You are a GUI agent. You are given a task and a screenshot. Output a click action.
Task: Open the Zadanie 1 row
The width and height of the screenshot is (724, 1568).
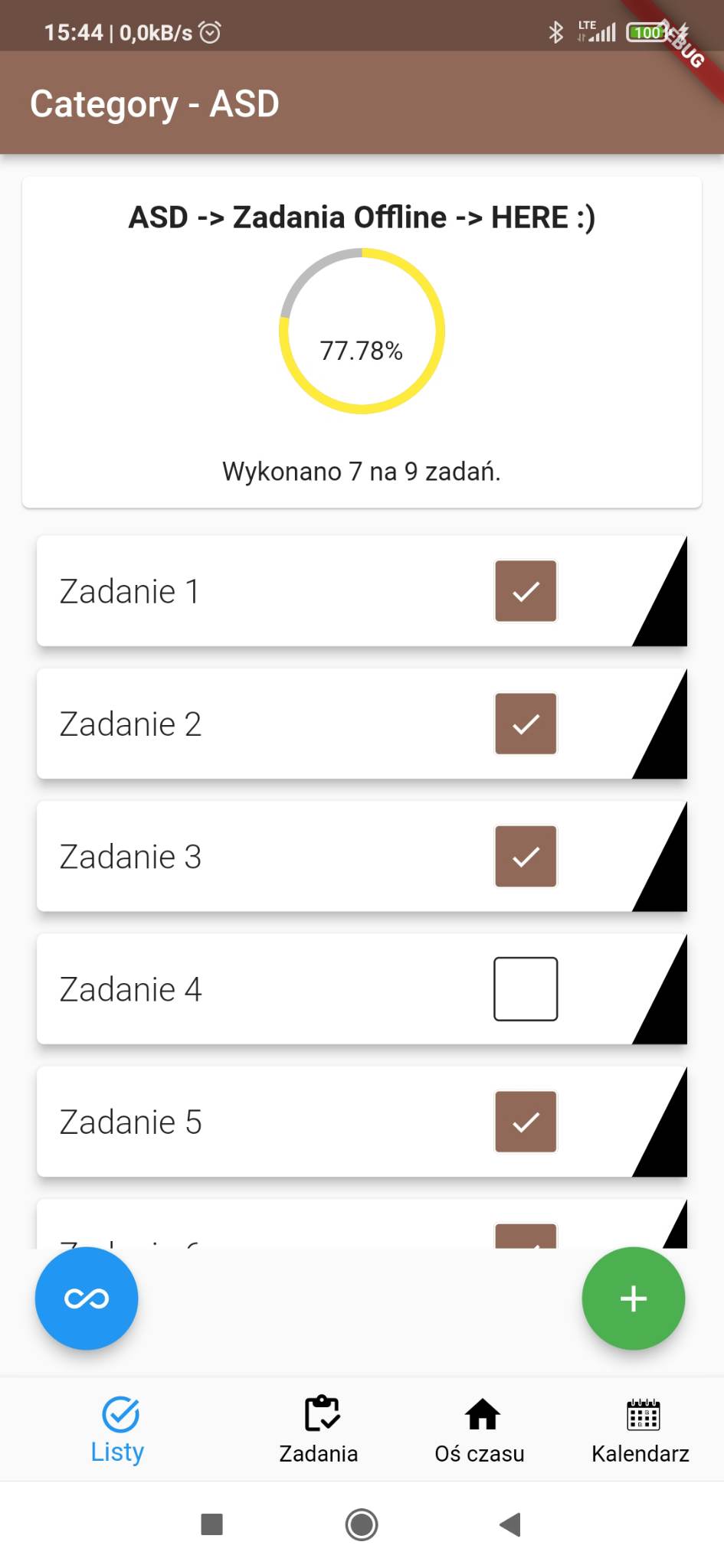click(230, 591)
